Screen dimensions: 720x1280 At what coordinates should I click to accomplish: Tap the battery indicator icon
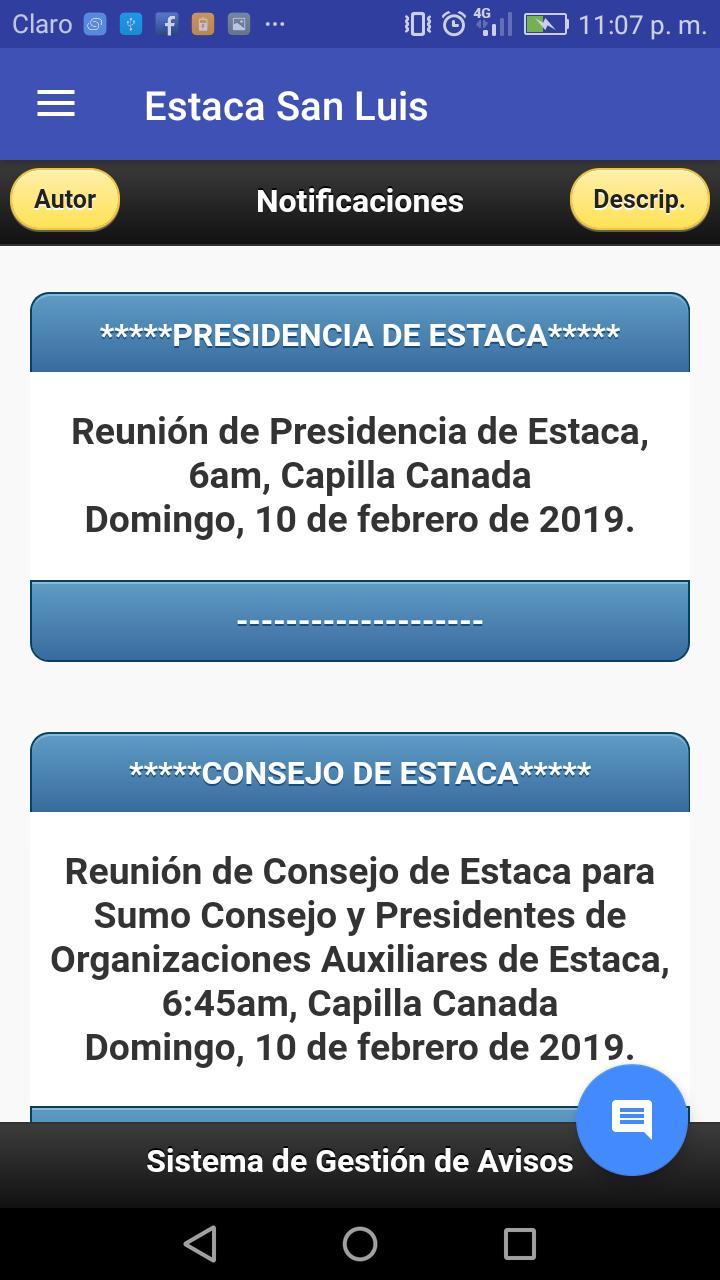tap(543, 23)
